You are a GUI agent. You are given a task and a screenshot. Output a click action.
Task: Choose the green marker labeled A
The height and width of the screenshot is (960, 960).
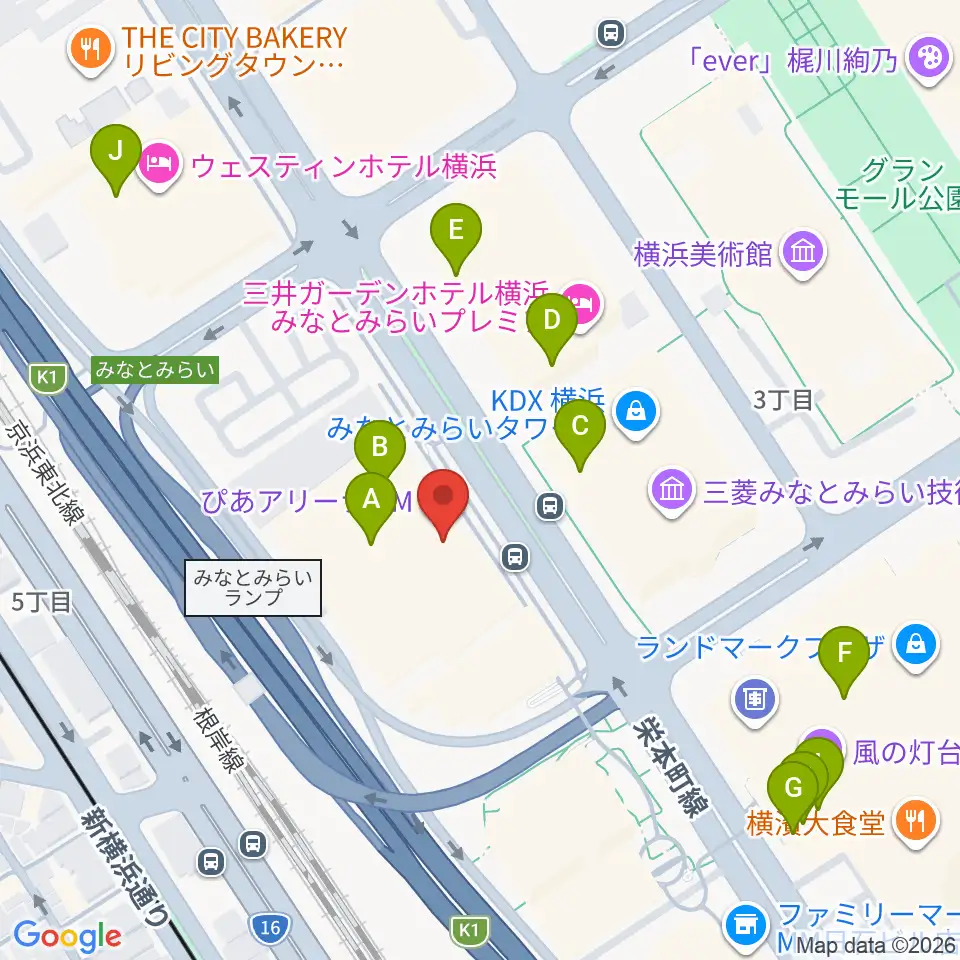click(x=370, y=508)
